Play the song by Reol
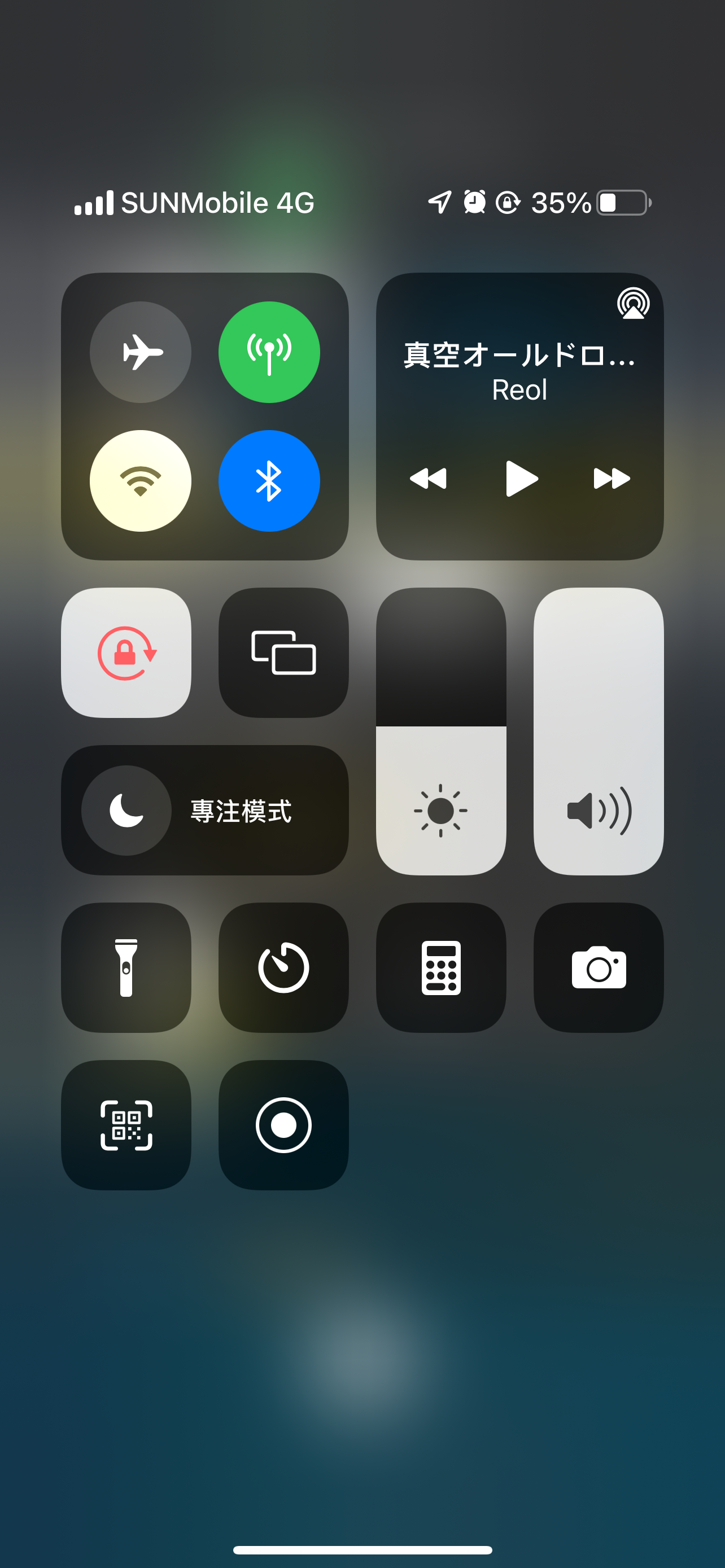Screen dimensions: 725x1568 coord(521,479)
